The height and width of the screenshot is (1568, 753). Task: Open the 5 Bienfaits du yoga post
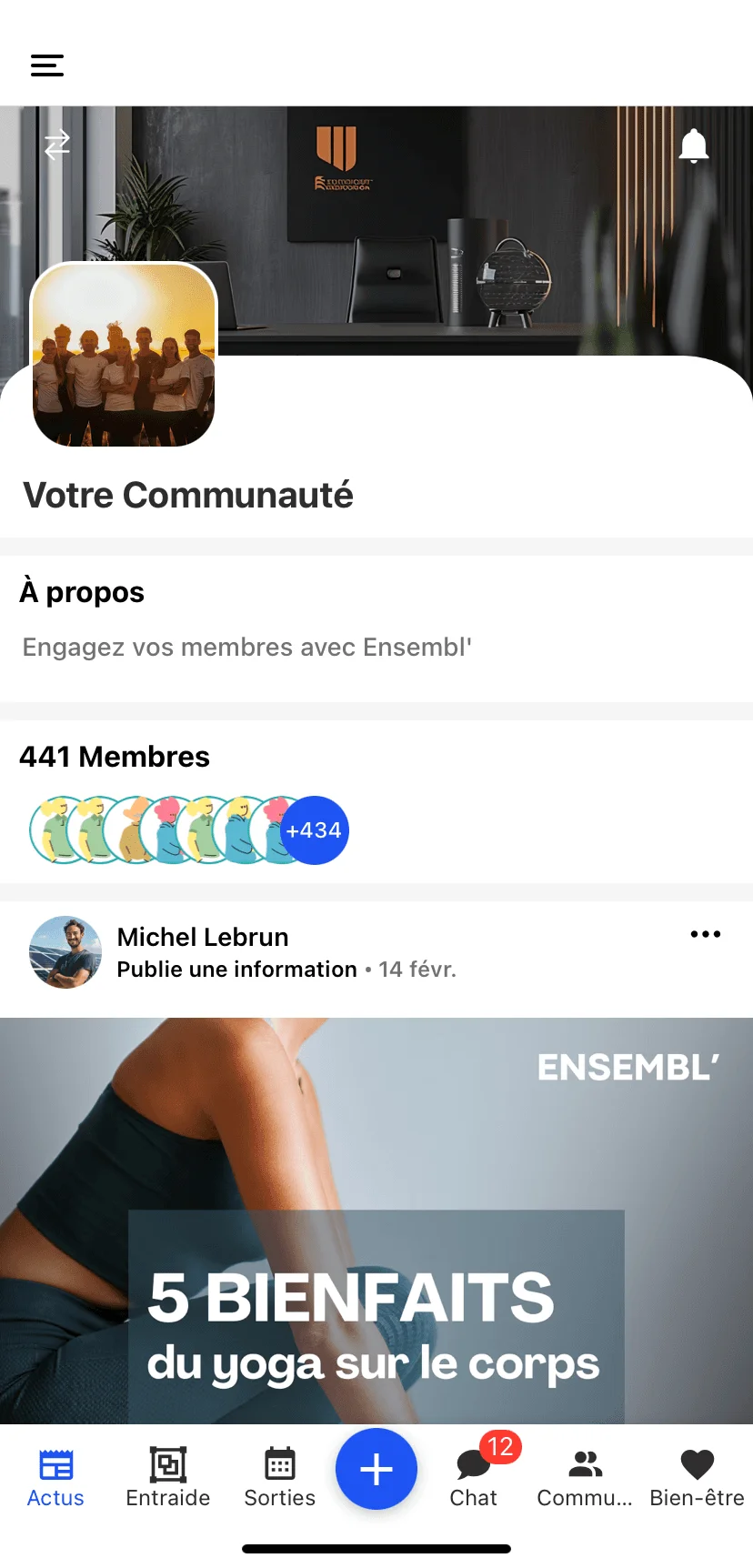pos(376,1219)
